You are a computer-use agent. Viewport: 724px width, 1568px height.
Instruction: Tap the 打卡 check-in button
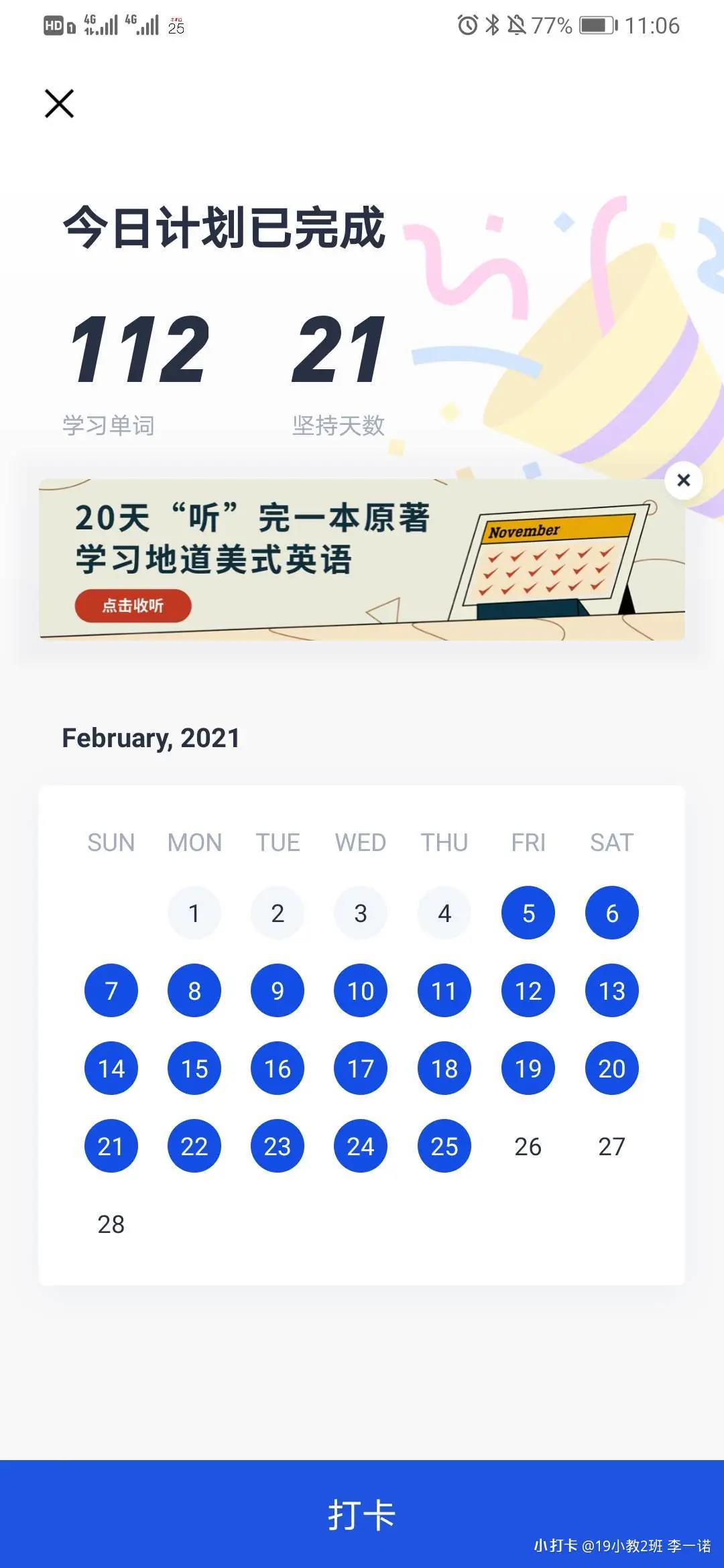[362, 1513]
